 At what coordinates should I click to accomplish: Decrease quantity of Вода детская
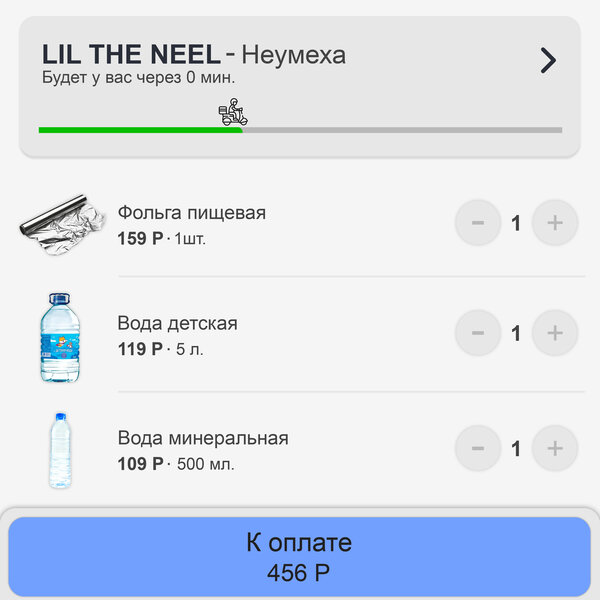pos(478,333)
